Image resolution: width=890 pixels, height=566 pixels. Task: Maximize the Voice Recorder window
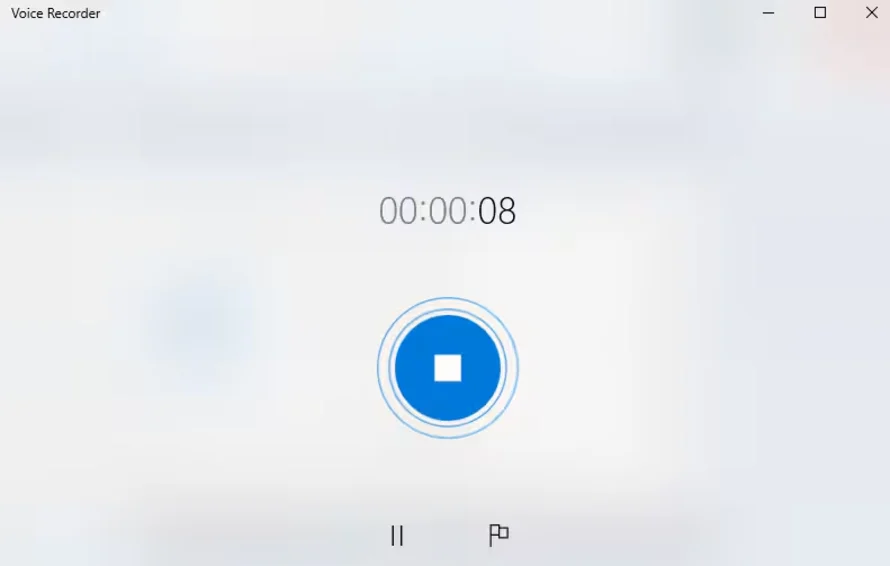[x=820, y=13]
